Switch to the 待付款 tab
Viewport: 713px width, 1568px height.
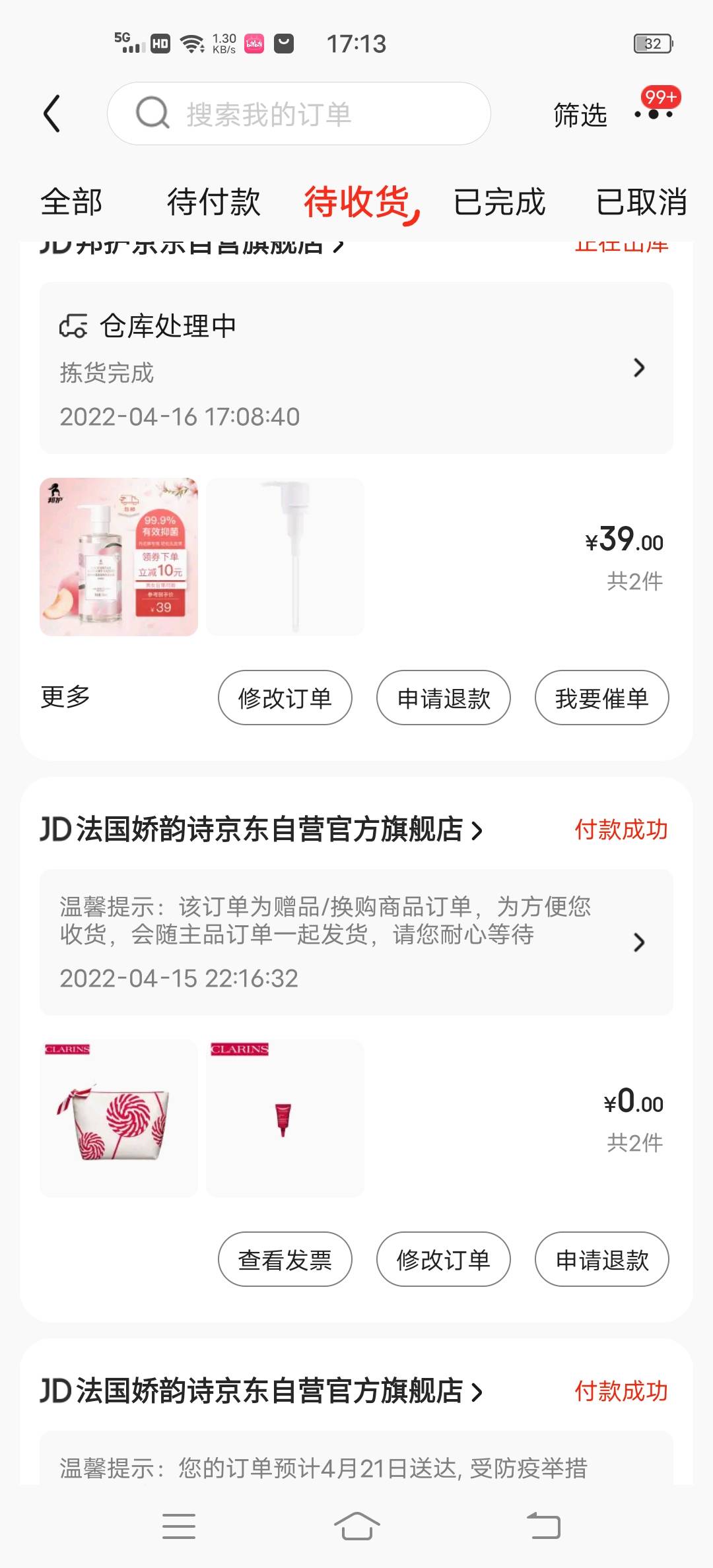(x=214, y=203)
